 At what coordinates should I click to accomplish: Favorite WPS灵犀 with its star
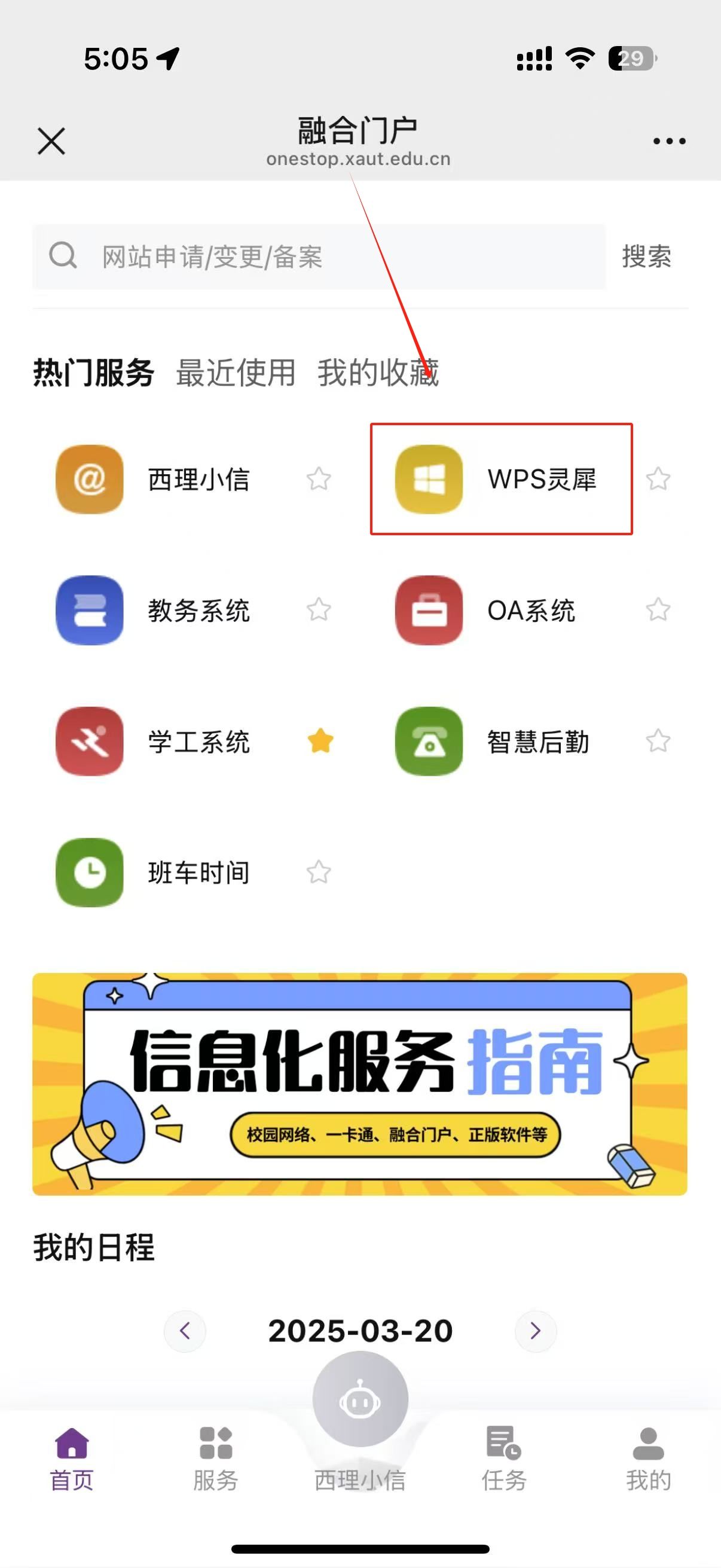(x=658, y=480)
